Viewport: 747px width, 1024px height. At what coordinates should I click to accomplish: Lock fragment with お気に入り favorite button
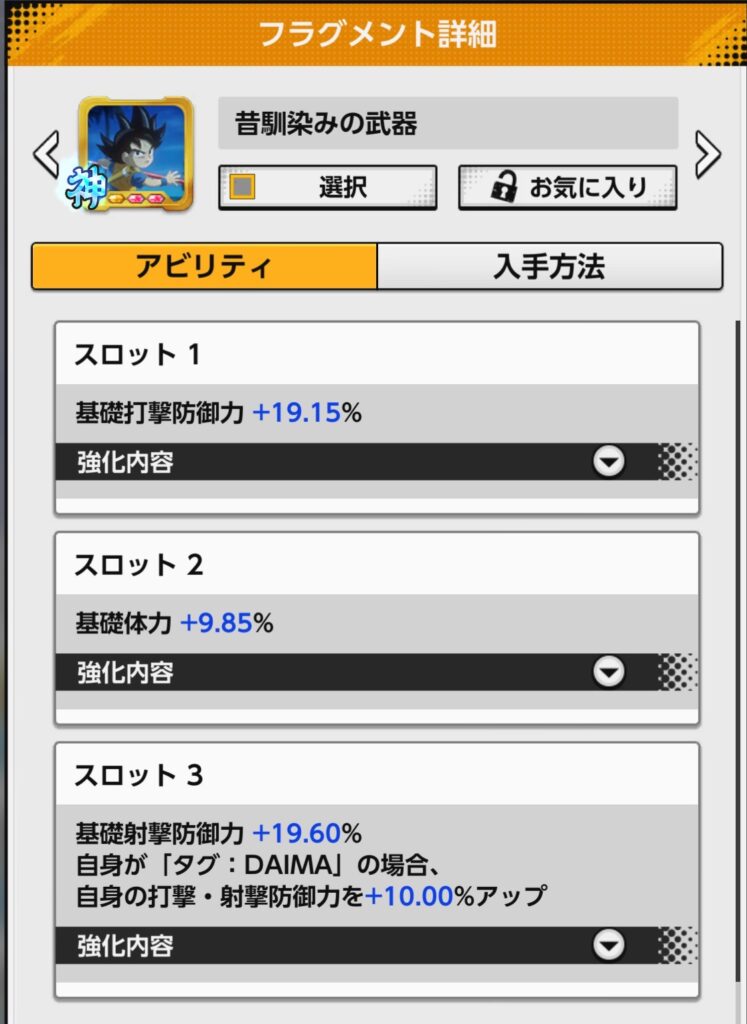(567, 187)
